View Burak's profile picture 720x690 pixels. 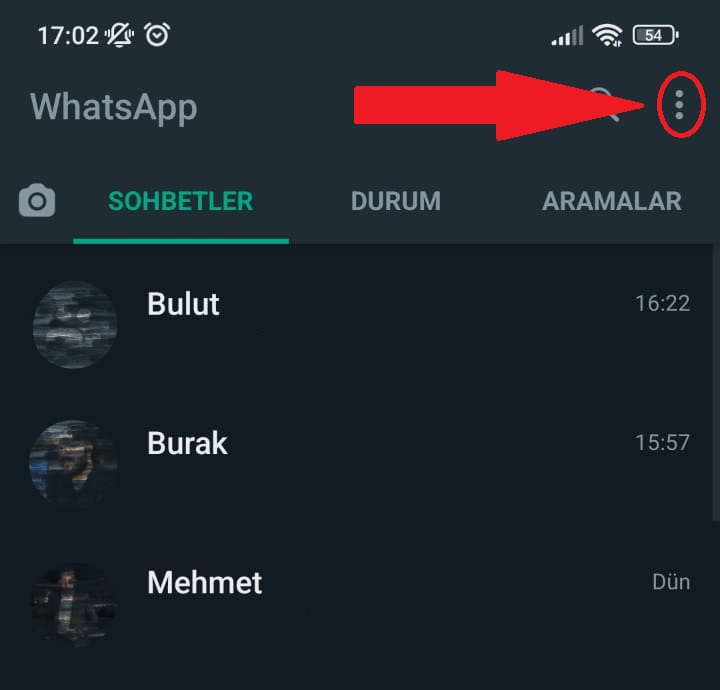tap(75, 462)
